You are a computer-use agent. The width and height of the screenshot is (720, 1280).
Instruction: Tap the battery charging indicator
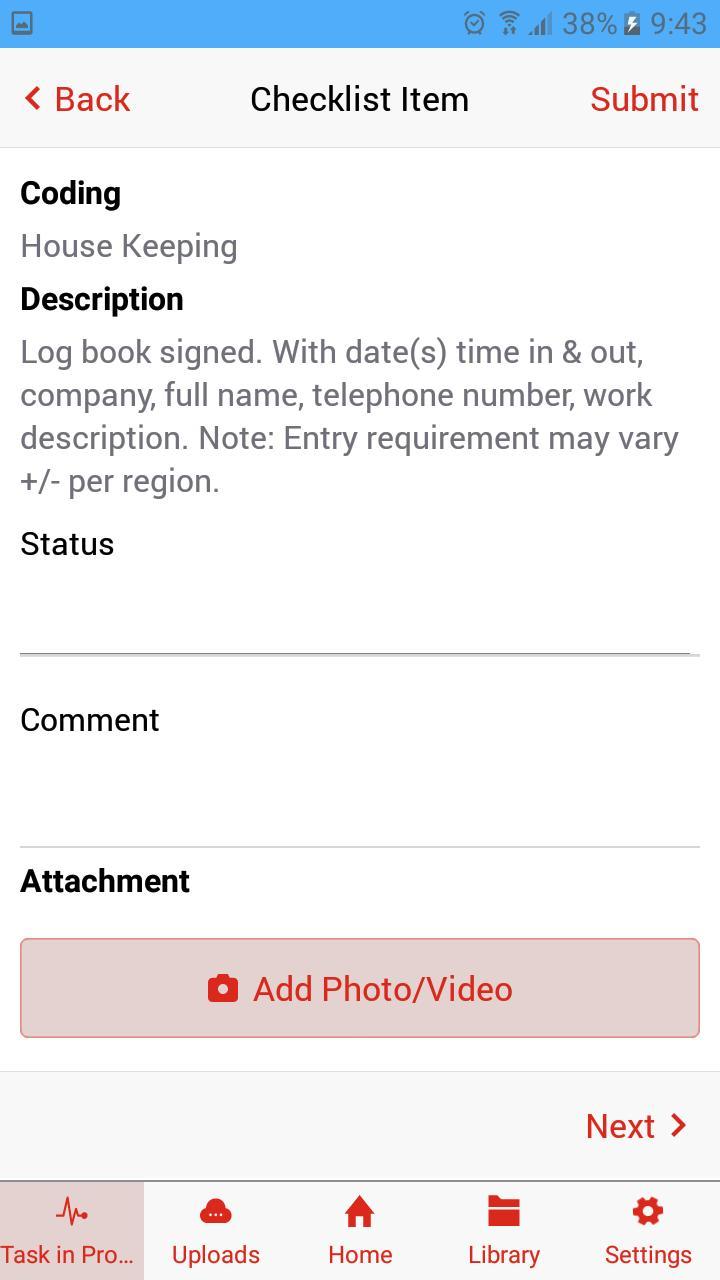[634, 23]
